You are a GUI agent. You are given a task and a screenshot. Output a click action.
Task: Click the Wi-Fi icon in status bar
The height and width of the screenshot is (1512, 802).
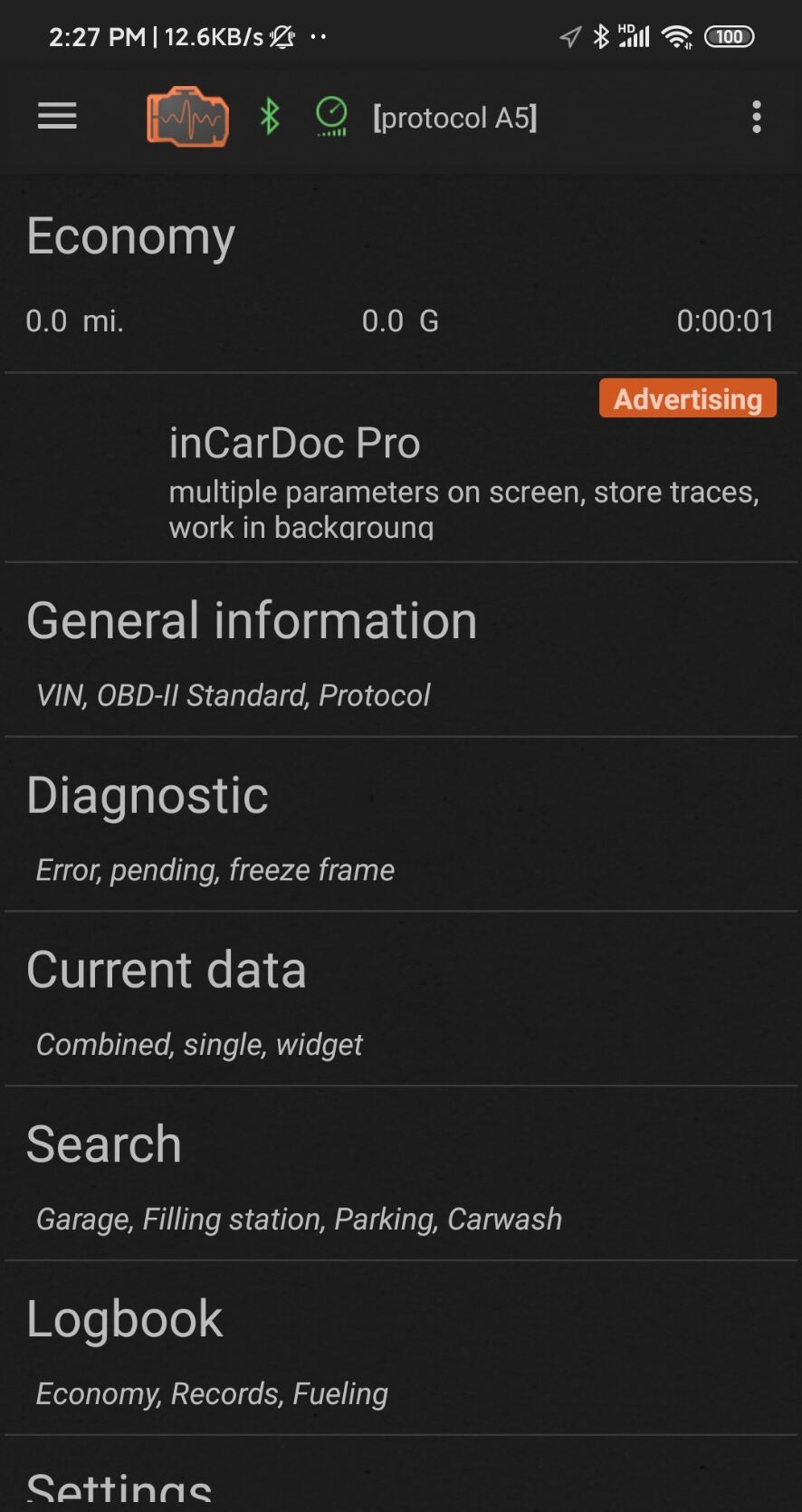click(x=677, y=36)
